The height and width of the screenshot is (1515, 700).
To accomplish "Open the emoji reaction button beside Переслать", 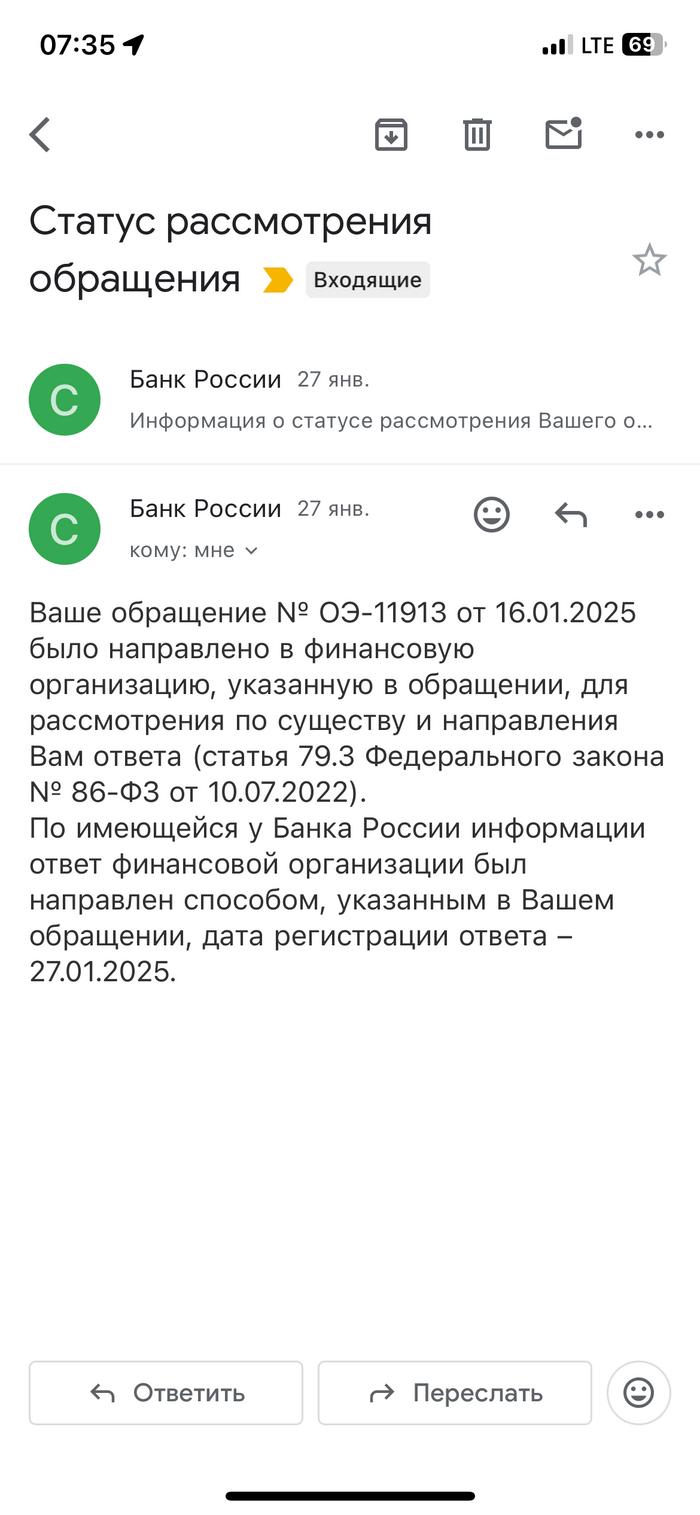I will click(639, 1393).
